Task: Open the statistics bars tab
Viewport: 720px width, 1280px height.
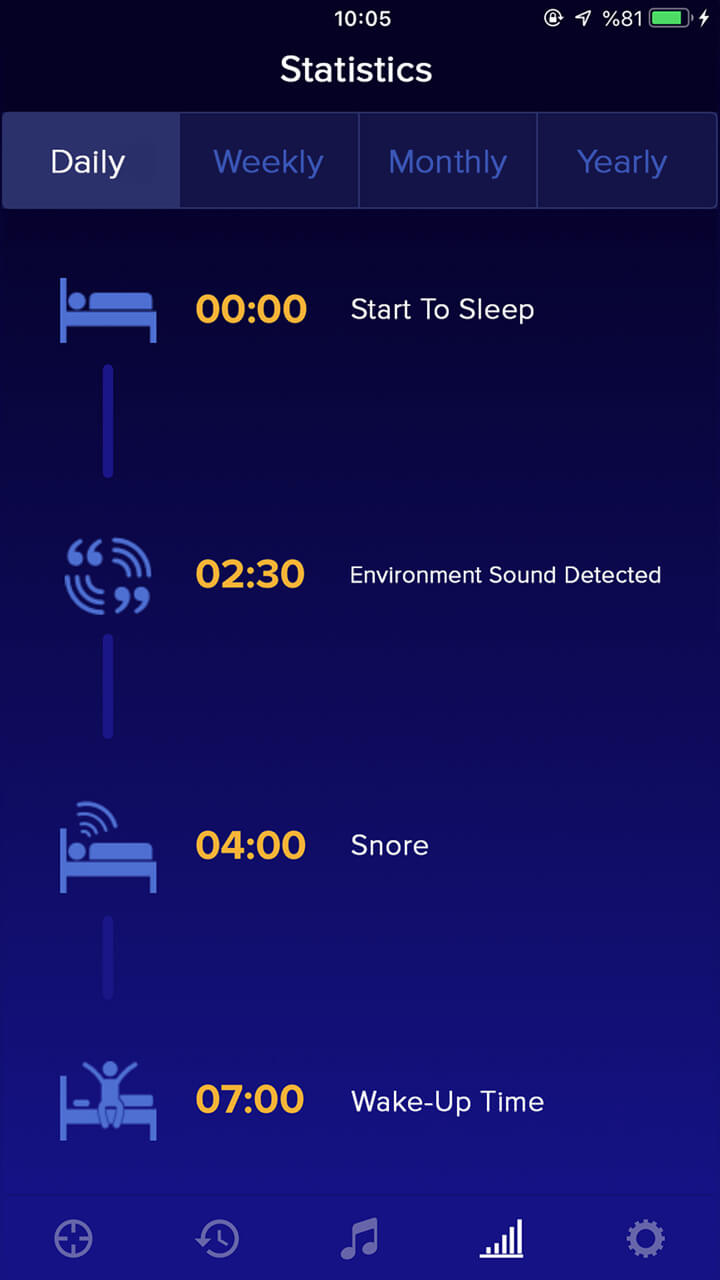Action: coord(501,1239)
